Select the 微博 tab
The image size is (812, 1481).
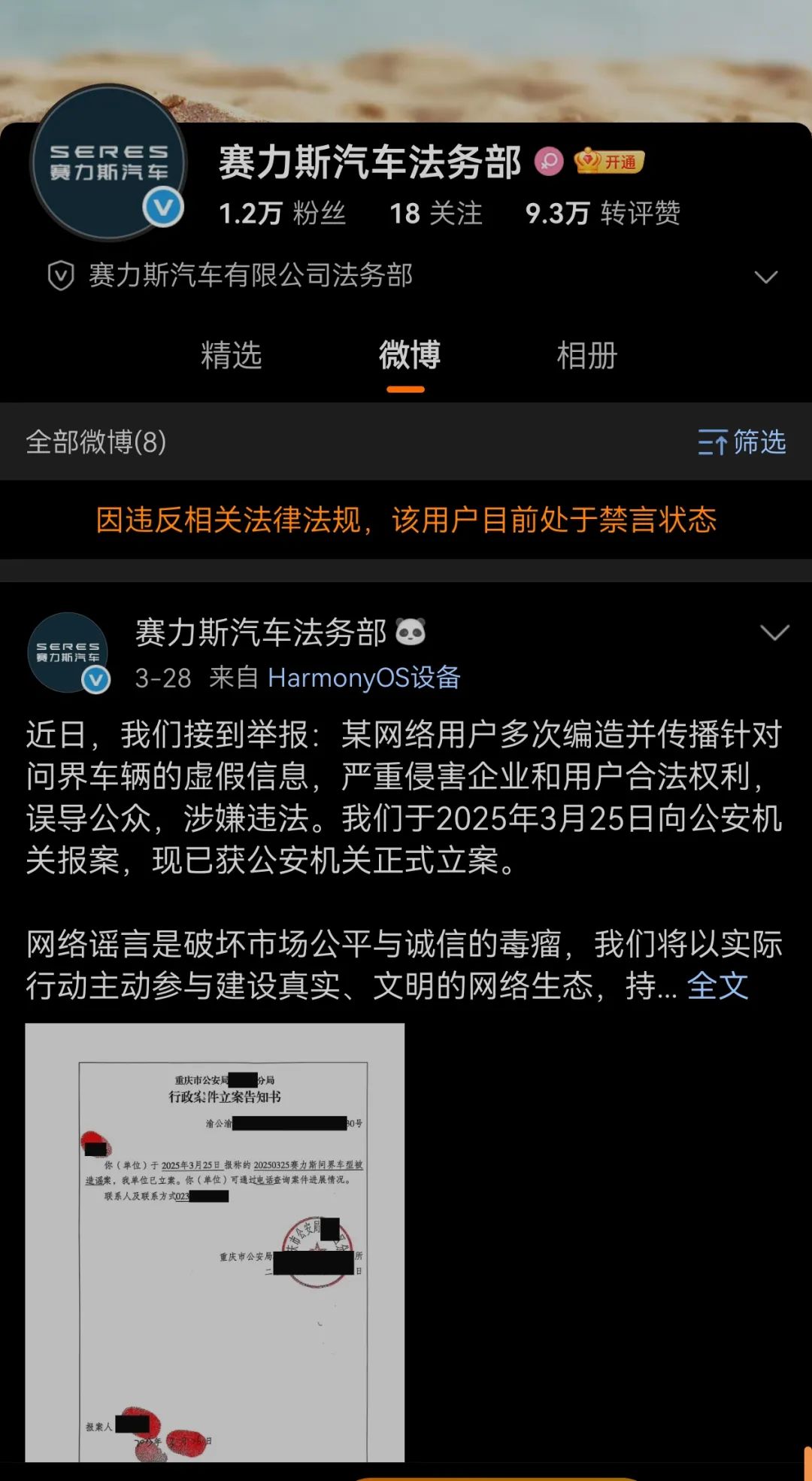coord(408,355)
